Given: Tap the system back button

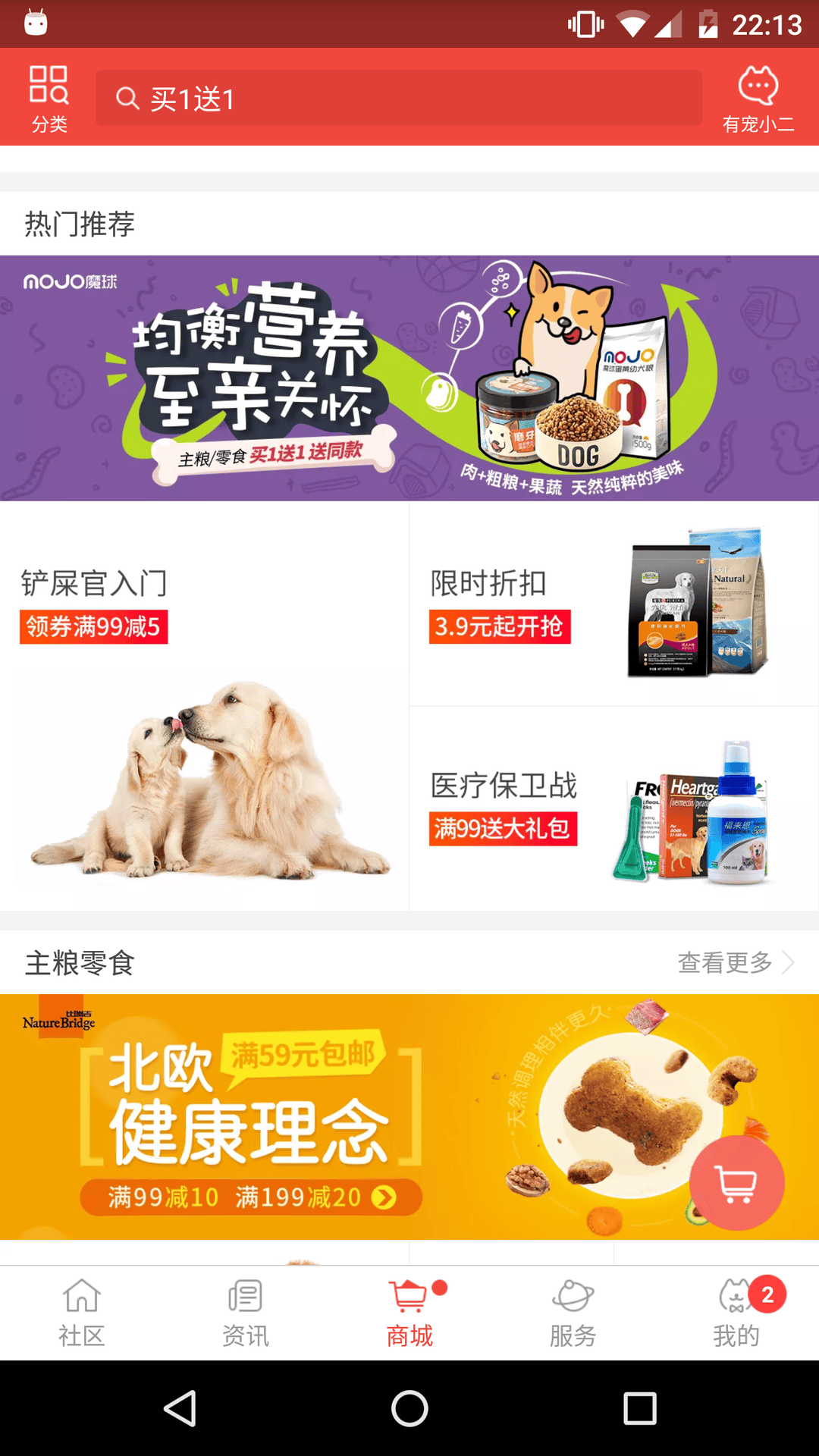Looking at the screenshot, I should [x=180, y=1408].
